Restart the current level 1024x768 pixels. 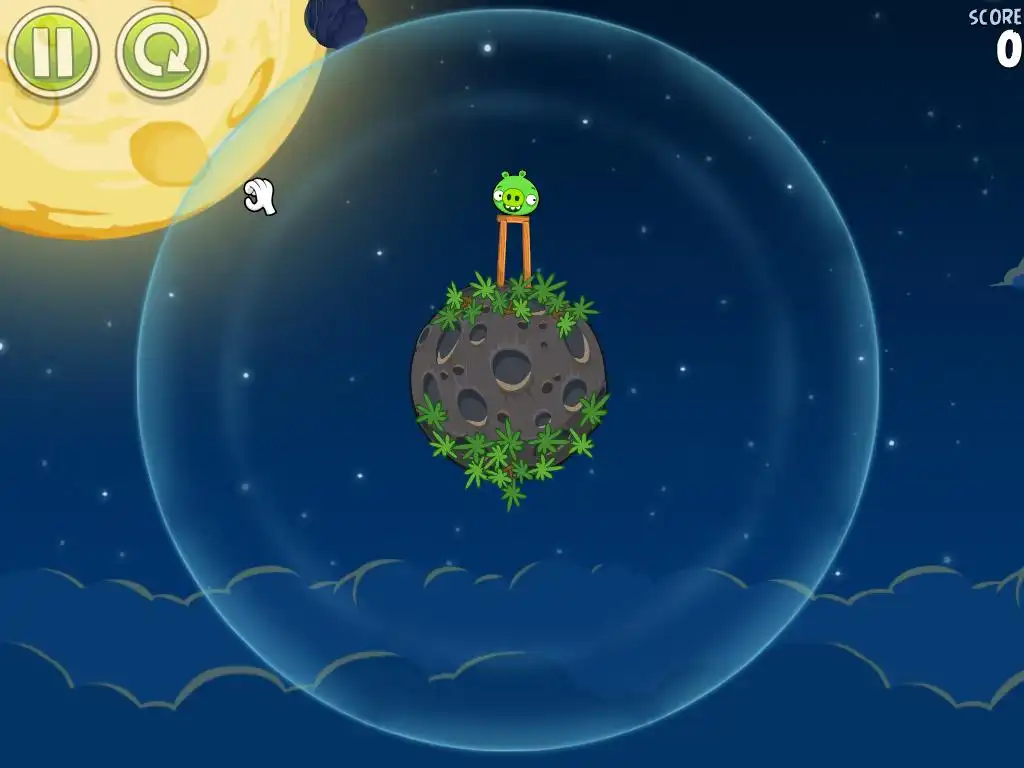point(162,52)
